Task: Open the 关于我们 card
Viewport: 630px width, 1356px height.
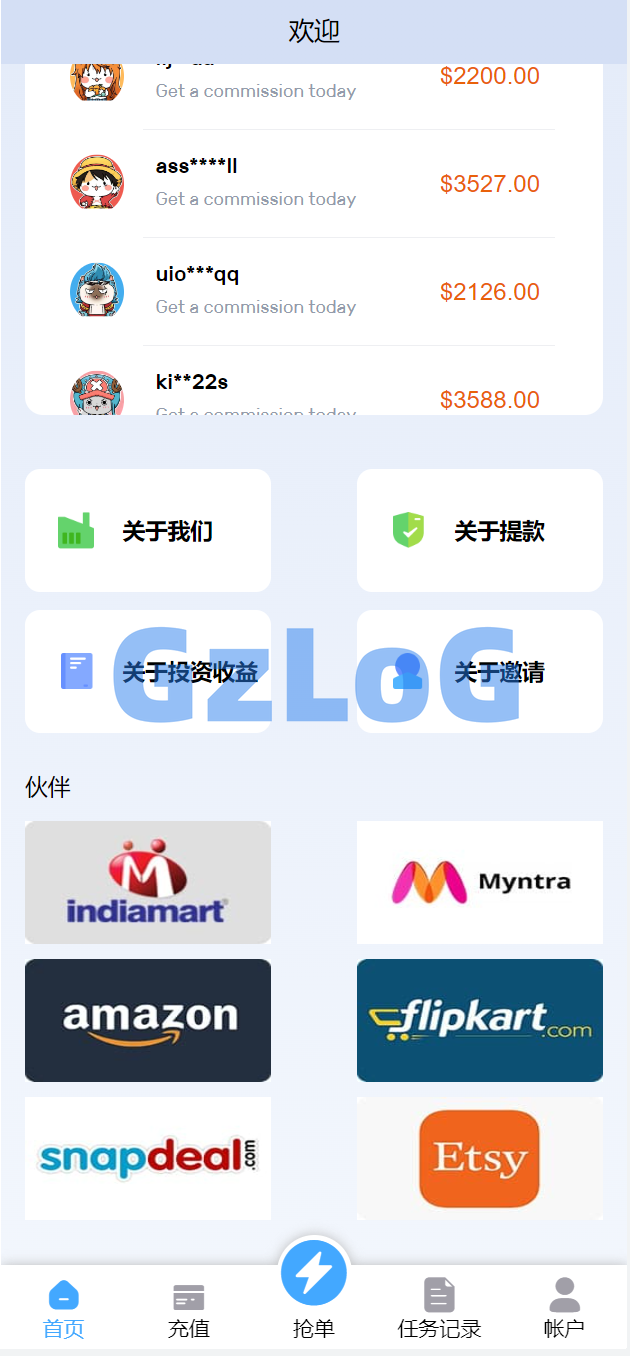Action: (x=148, y=530)
